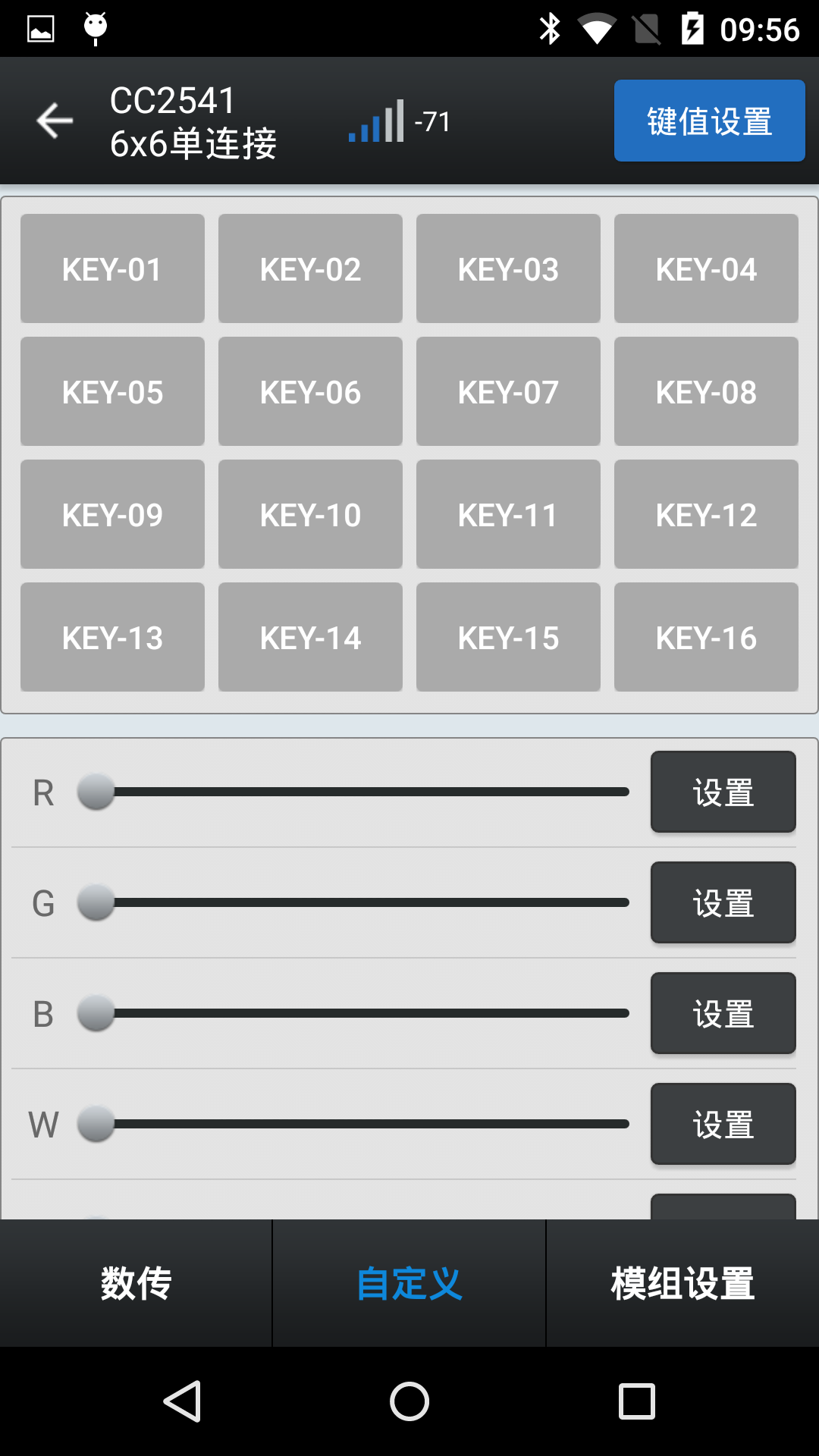Tap the KEY-07 button
Image resolution: width=819 pixels, height=1456 pixels.
pyautogui.click(x=508, y=391)
